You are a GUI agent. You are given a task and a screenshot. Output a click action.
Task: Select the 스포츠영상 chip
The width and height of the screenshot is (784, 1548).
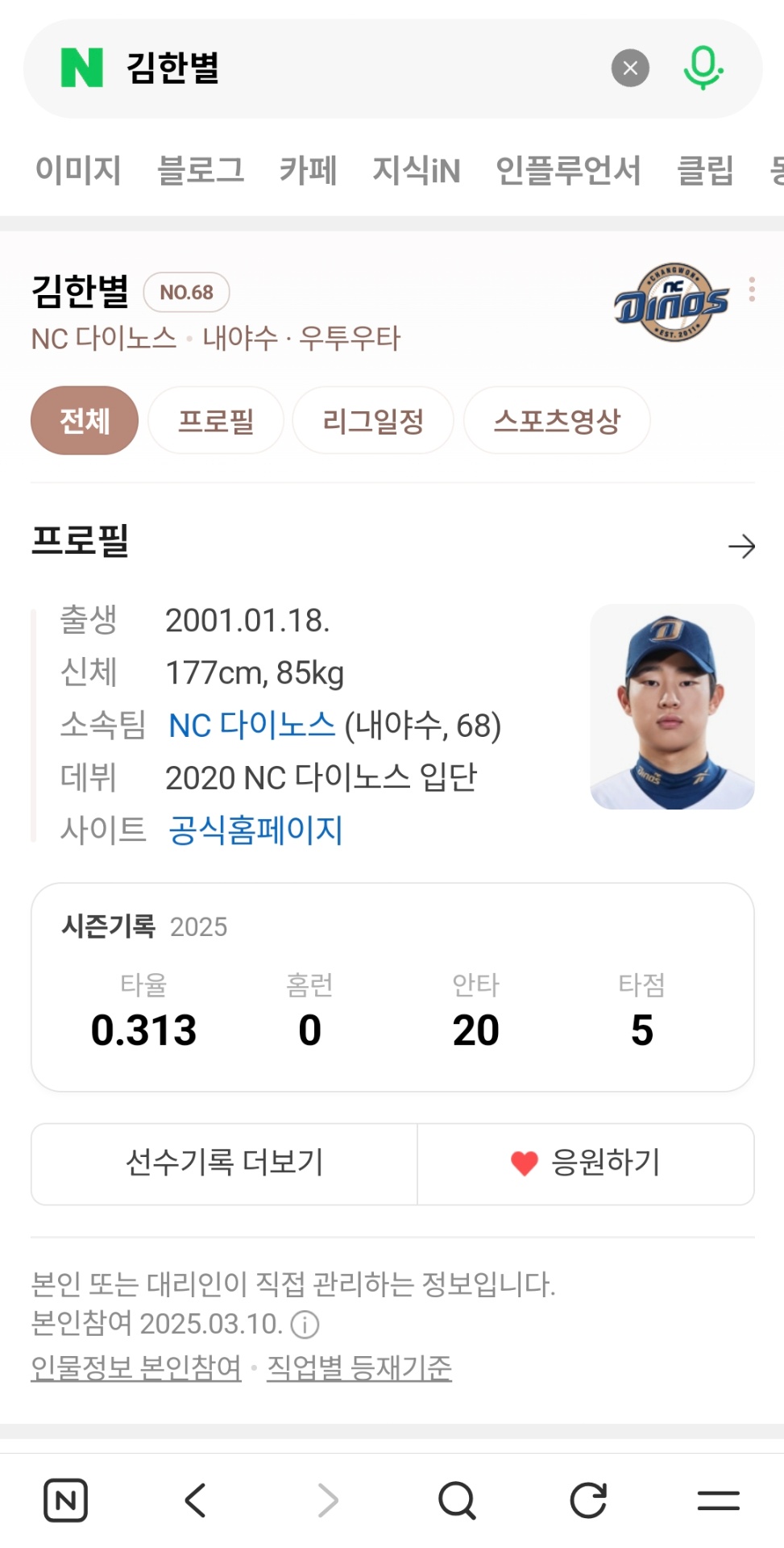(557, 421)
